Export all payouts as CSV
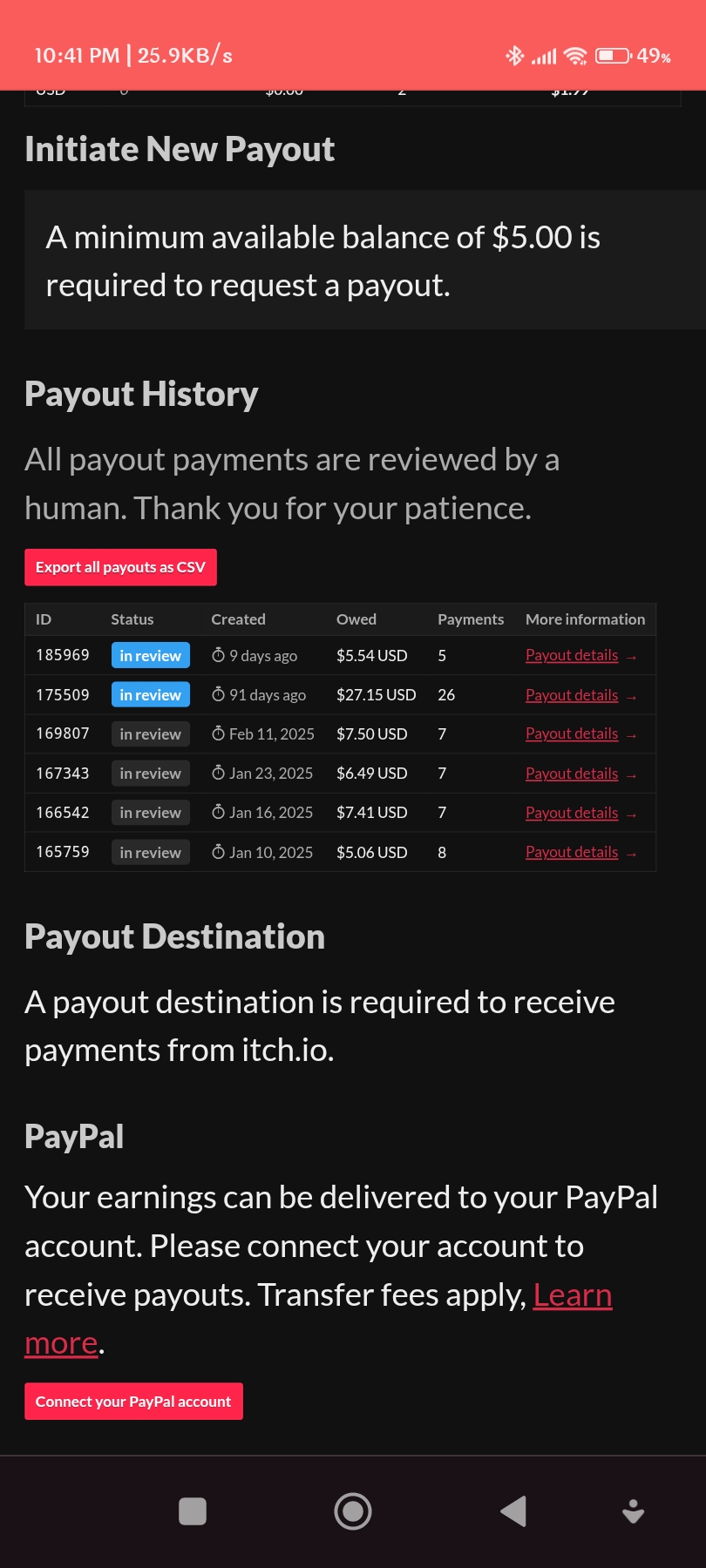Screen dimensions: 706x1568 coord(120,567)
